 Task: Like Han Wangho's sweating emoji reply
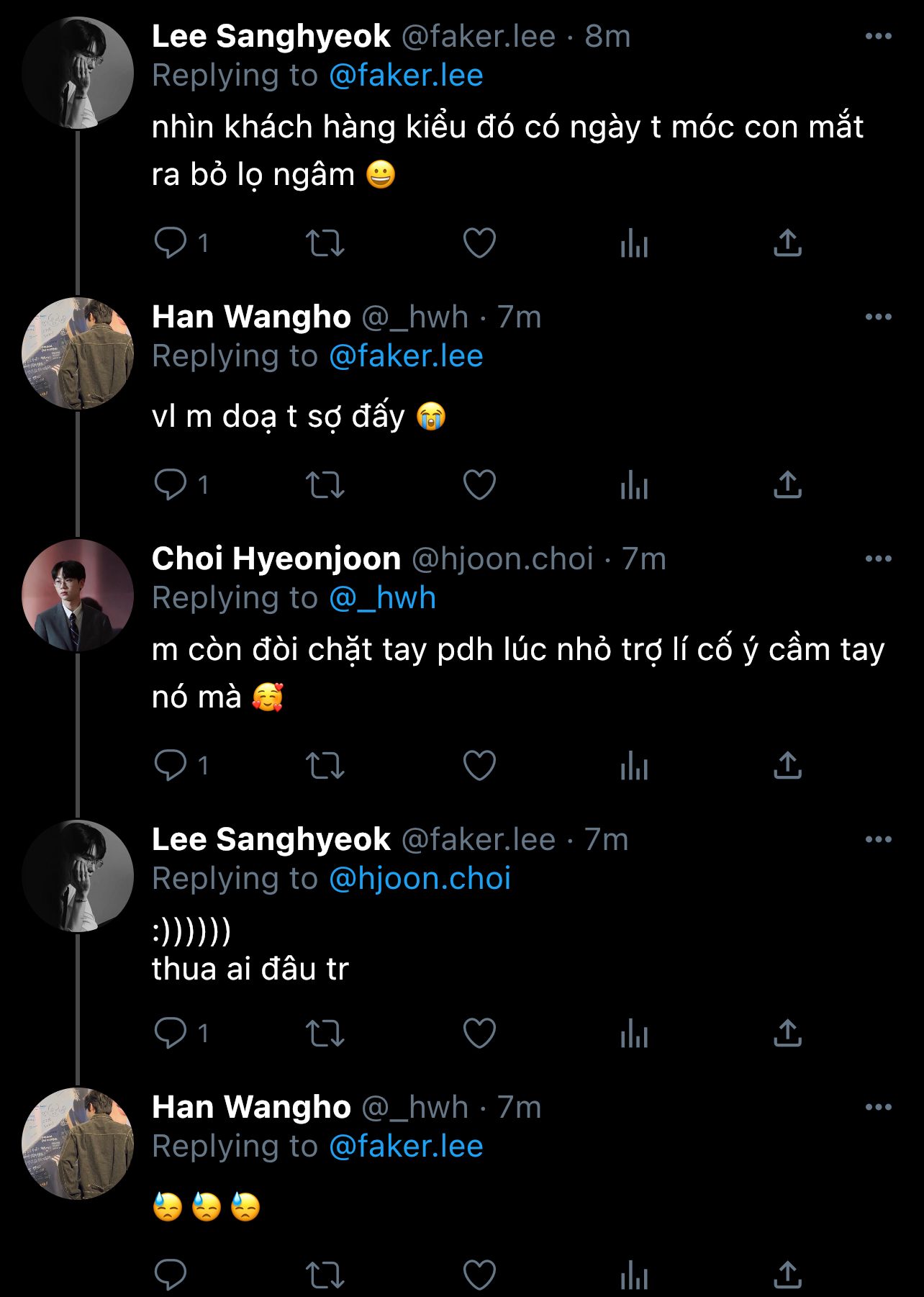(x=479, y=1275)
